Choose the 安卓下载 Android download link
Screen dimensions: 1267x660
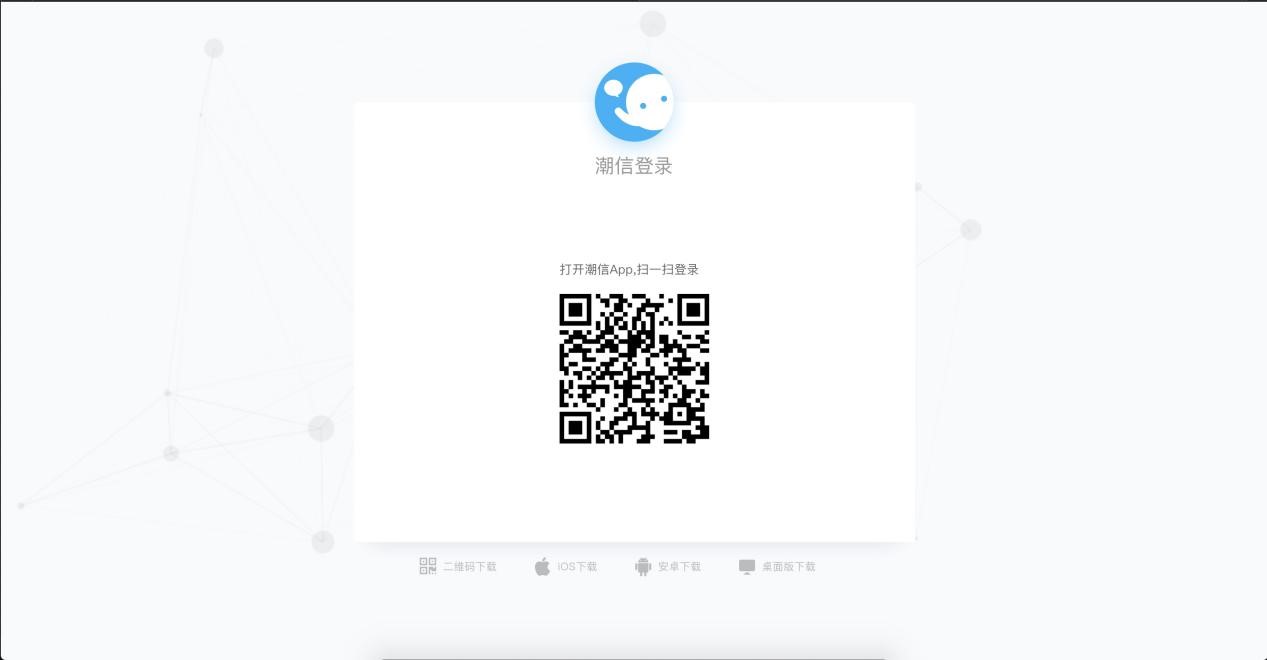click(668, 566)
